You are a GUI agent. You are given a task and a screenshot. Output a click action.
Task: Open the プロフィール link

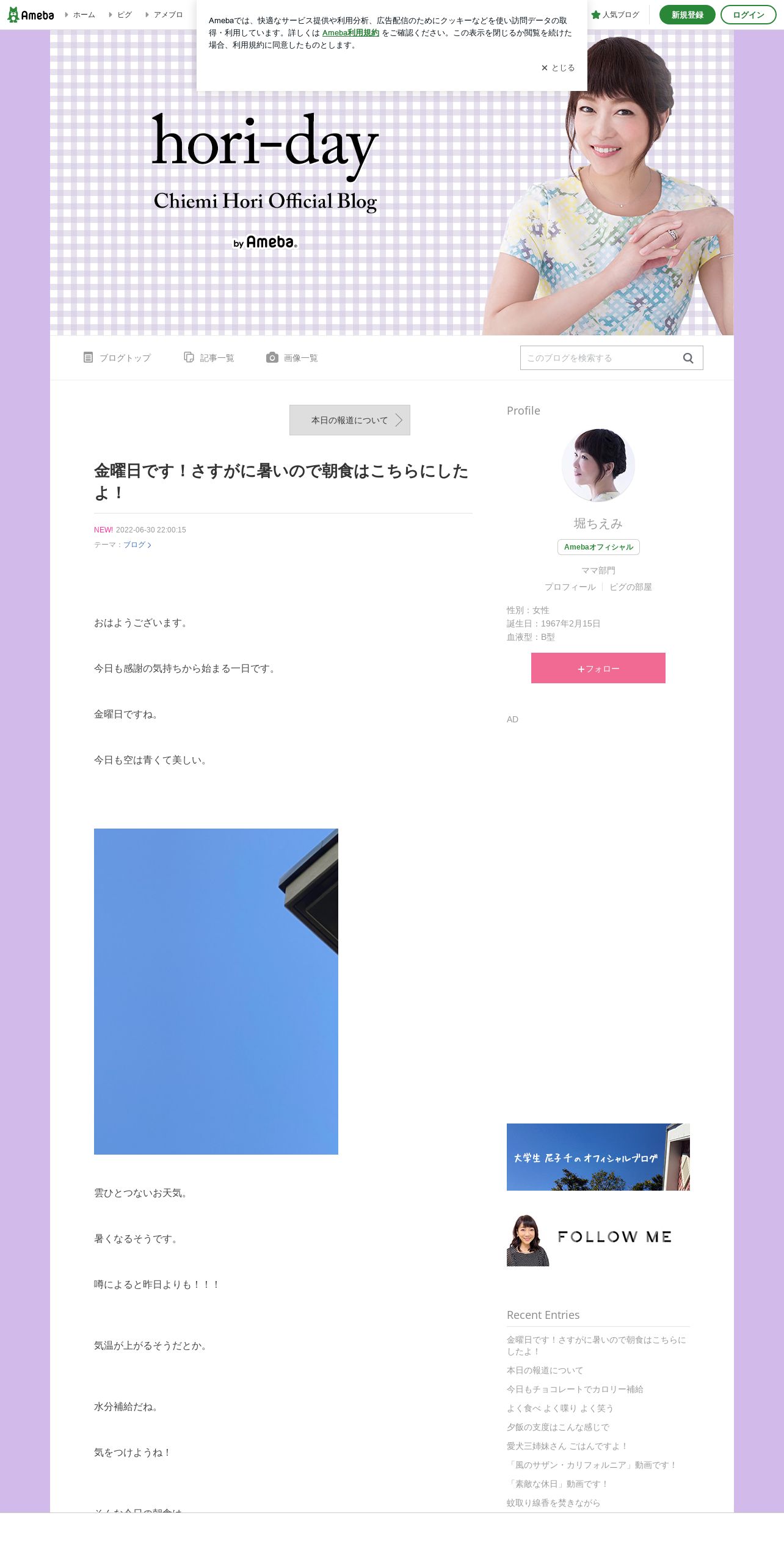click(x=570, y=587)
